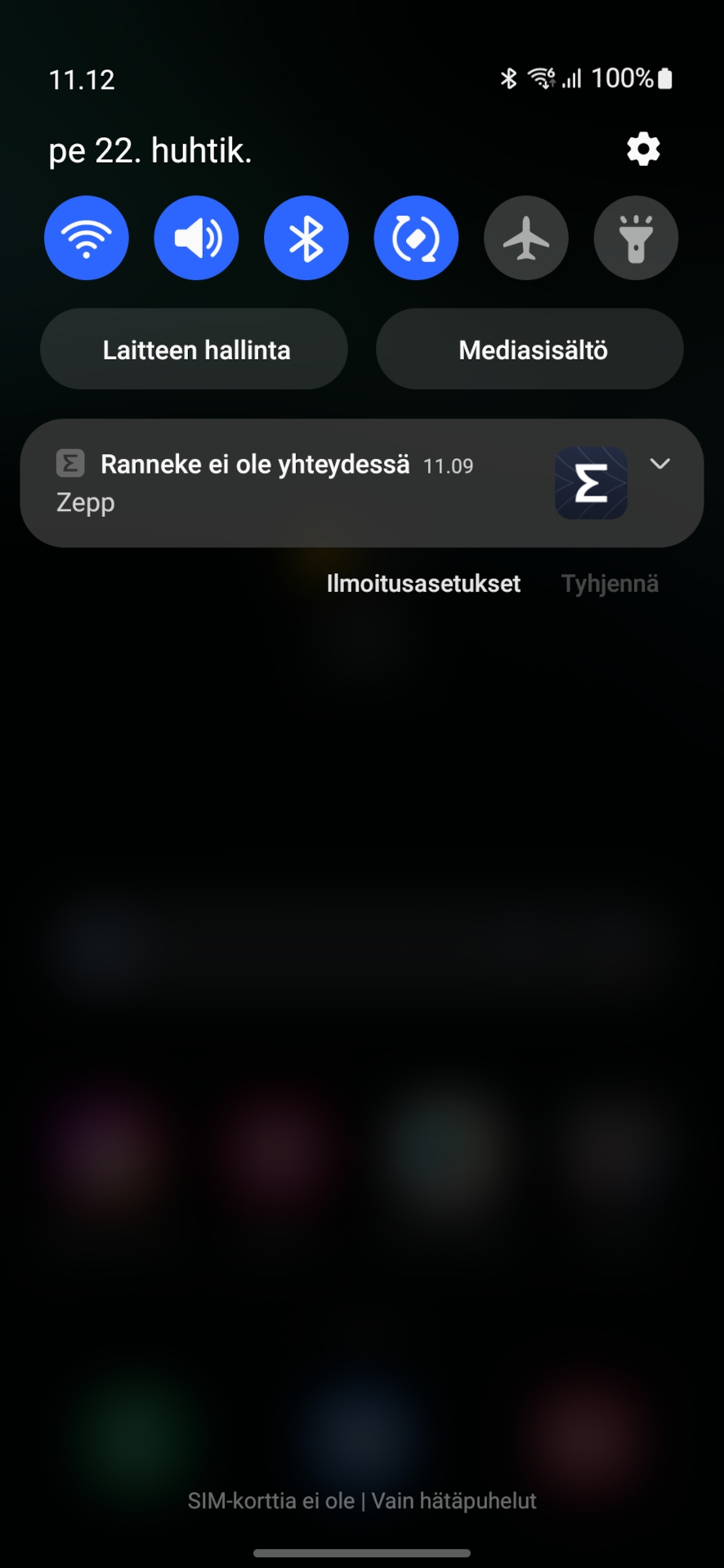Enable airplane mode

click(x=526, y=238)
